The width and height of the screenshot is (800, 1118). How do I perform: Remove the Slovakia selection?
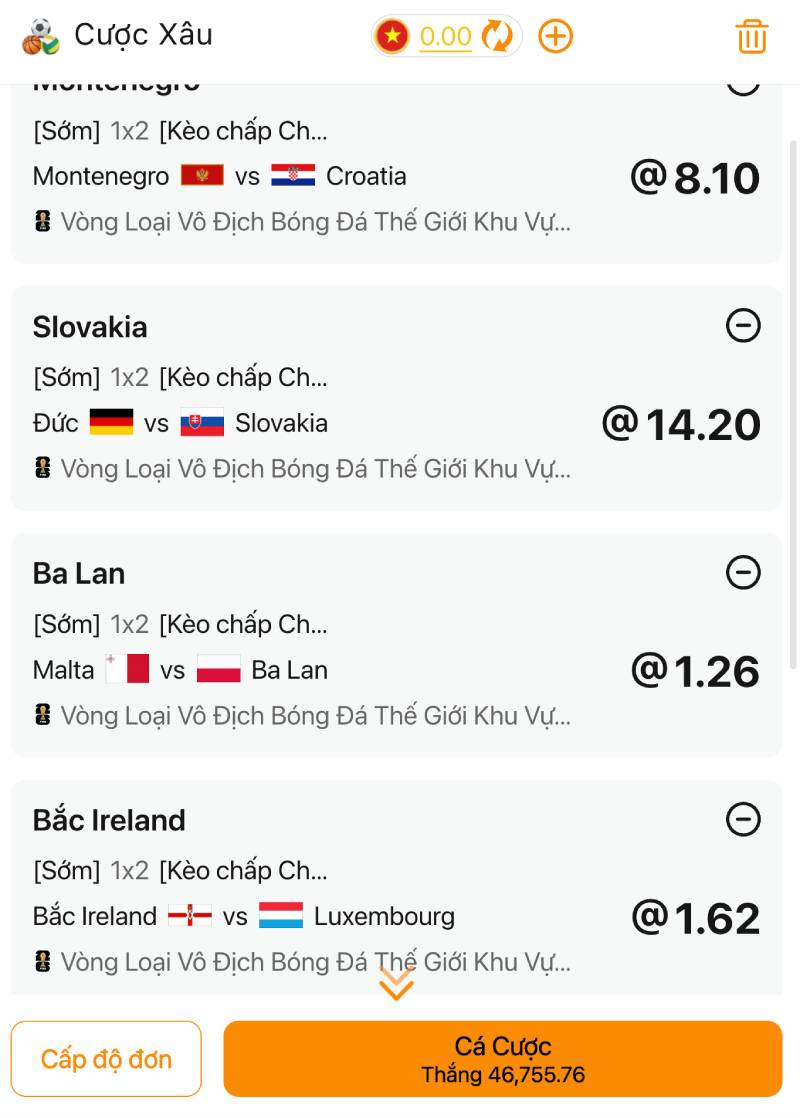pyautogui.click(x=743, y=326)
